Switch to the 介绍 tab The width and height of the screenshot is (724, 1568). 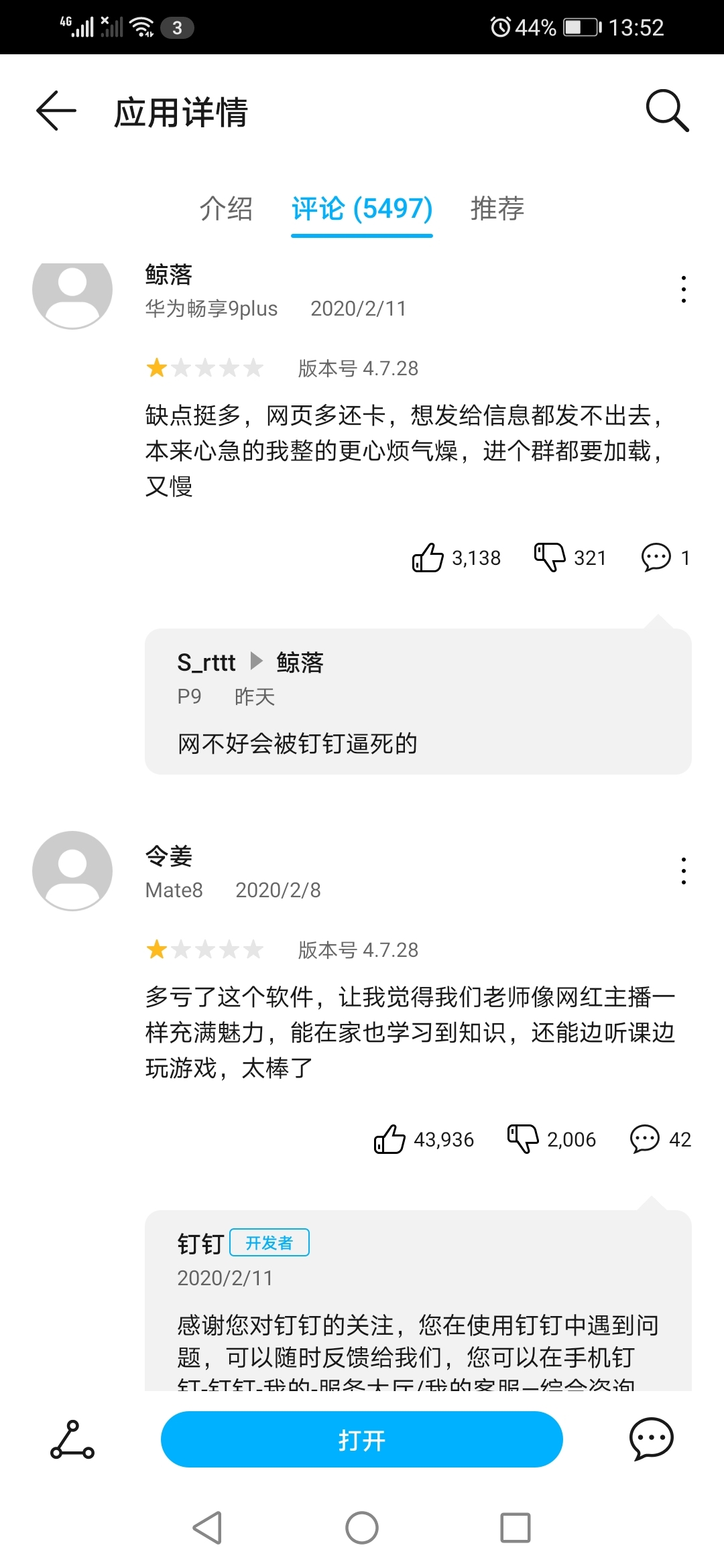[226, 208]
